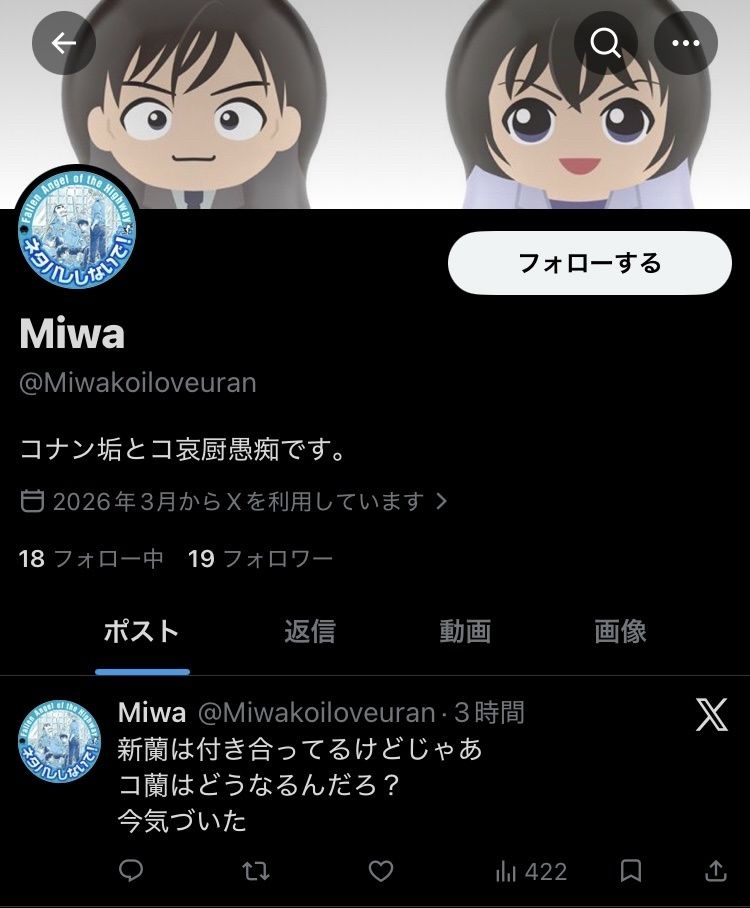Switch to the 動画 tab
The image size is (750, 908).
pyautogui.click(x=465, y=631)
